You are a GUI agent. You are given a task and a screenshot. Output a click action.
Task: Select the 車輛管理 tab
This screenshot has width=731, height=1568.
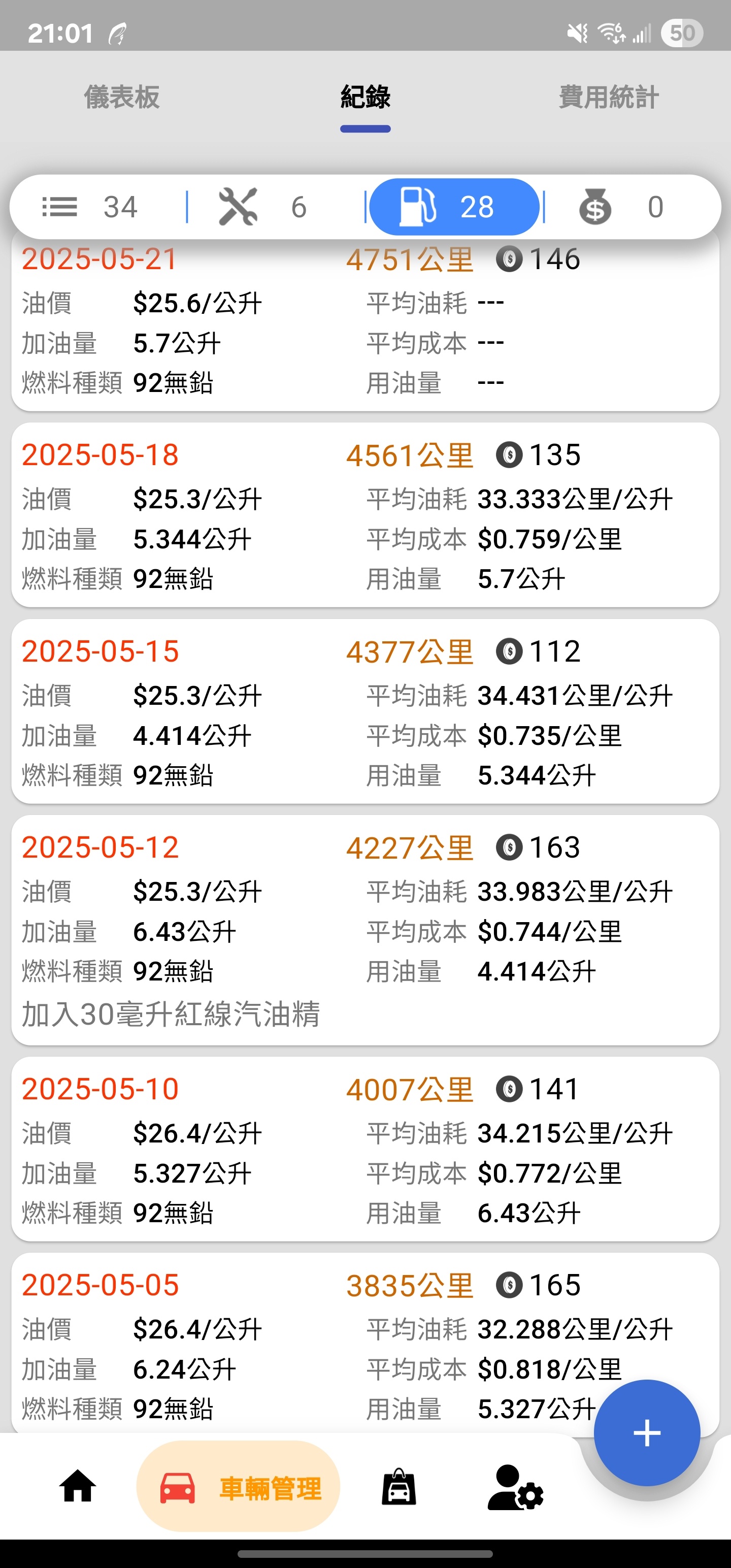(239, 1486)
